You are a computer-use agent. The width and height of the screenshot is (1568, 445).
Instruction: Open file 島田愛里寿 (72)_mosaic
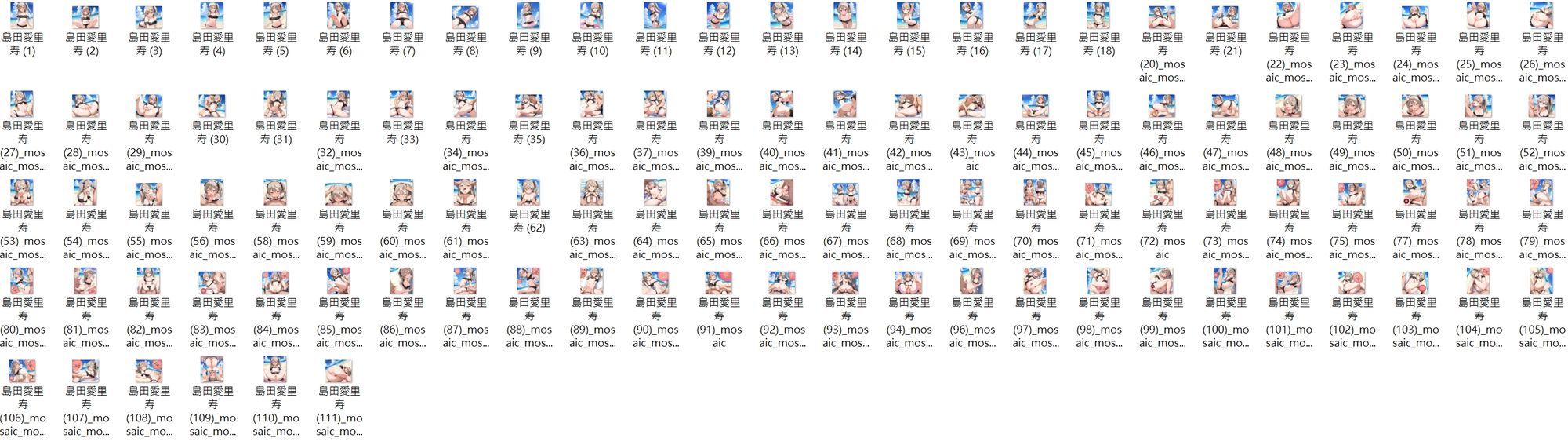click(x=1163, y=193)
